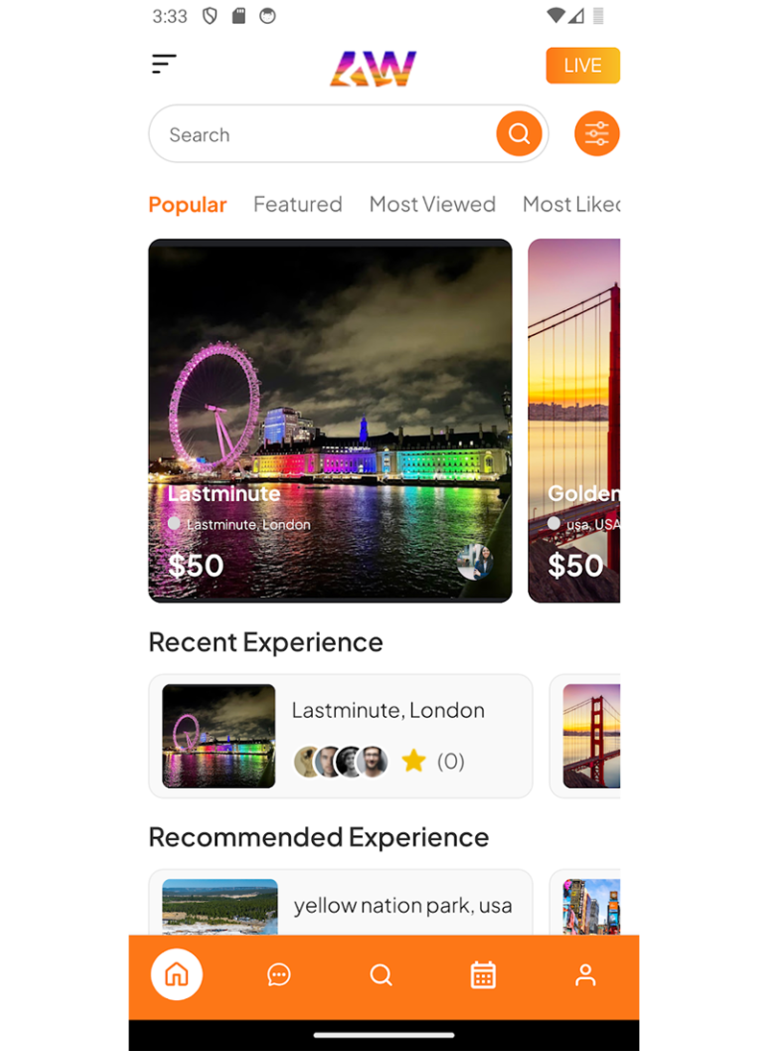Image resolution: width=768 pixels, height=1051 pixels.
Task: Go to the profile tab
Action: tap(585, 975)
